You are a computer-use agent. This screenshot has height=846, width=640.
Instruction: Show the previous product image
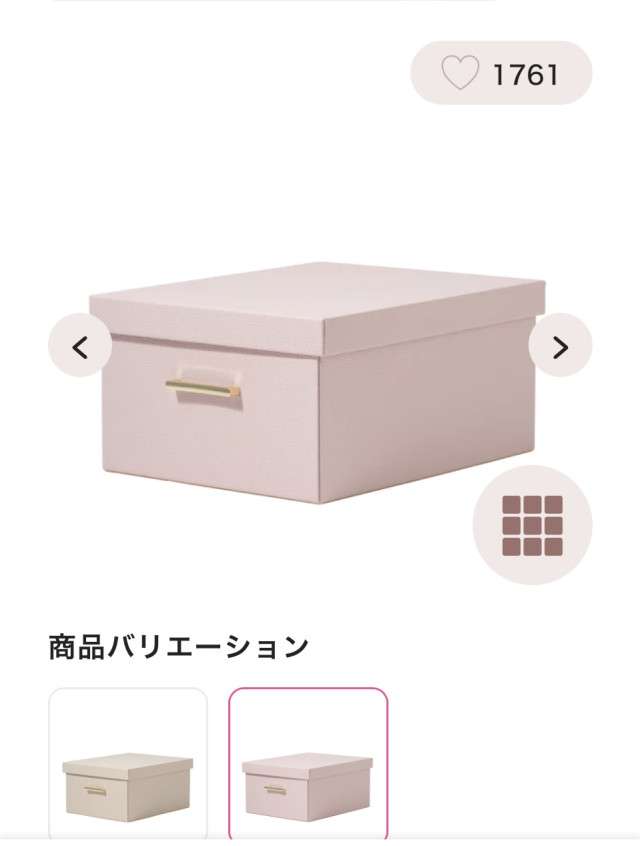(80, 347)
